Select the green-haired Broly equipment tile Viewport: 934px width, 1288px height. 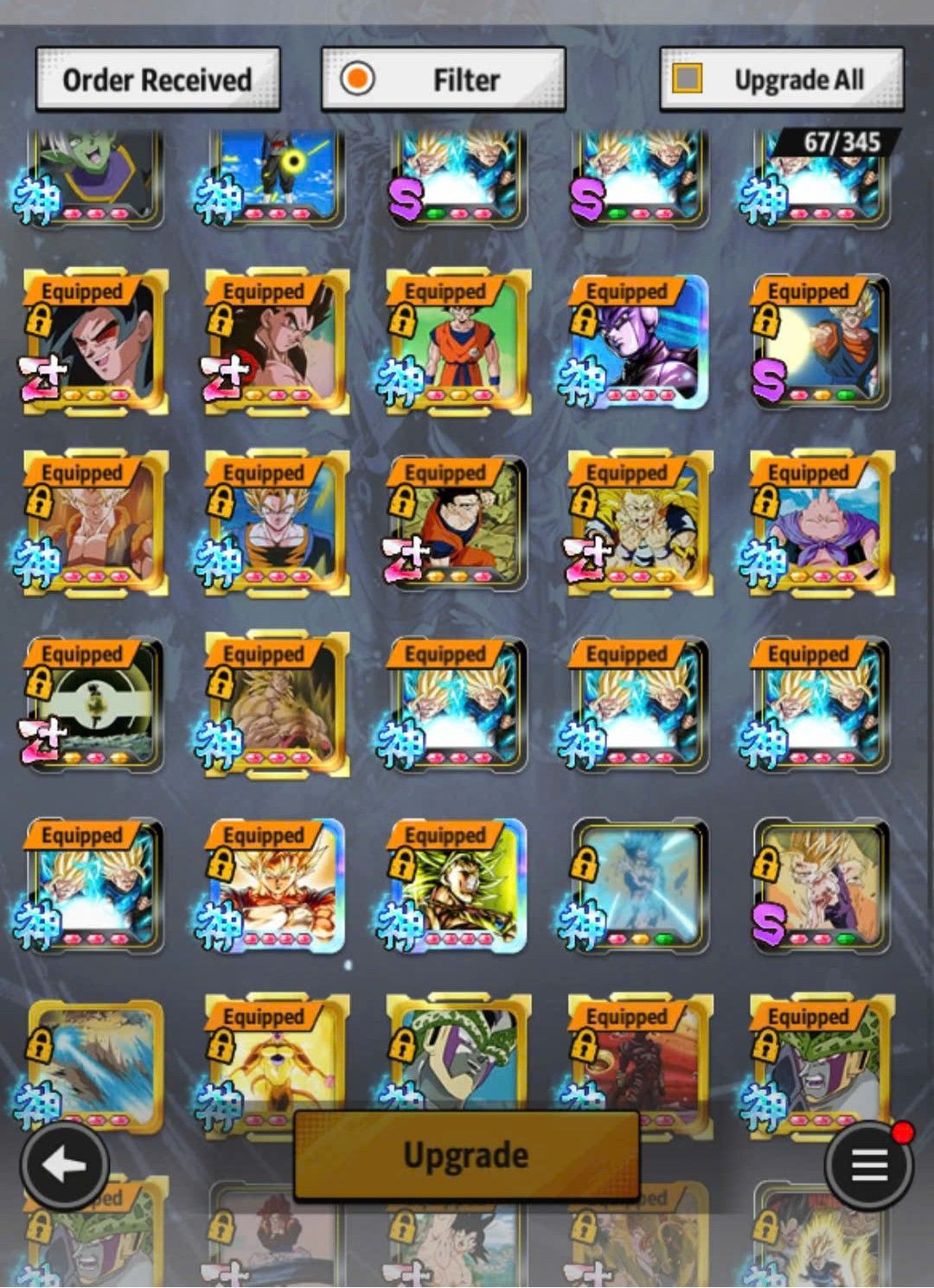pos(457,886)
